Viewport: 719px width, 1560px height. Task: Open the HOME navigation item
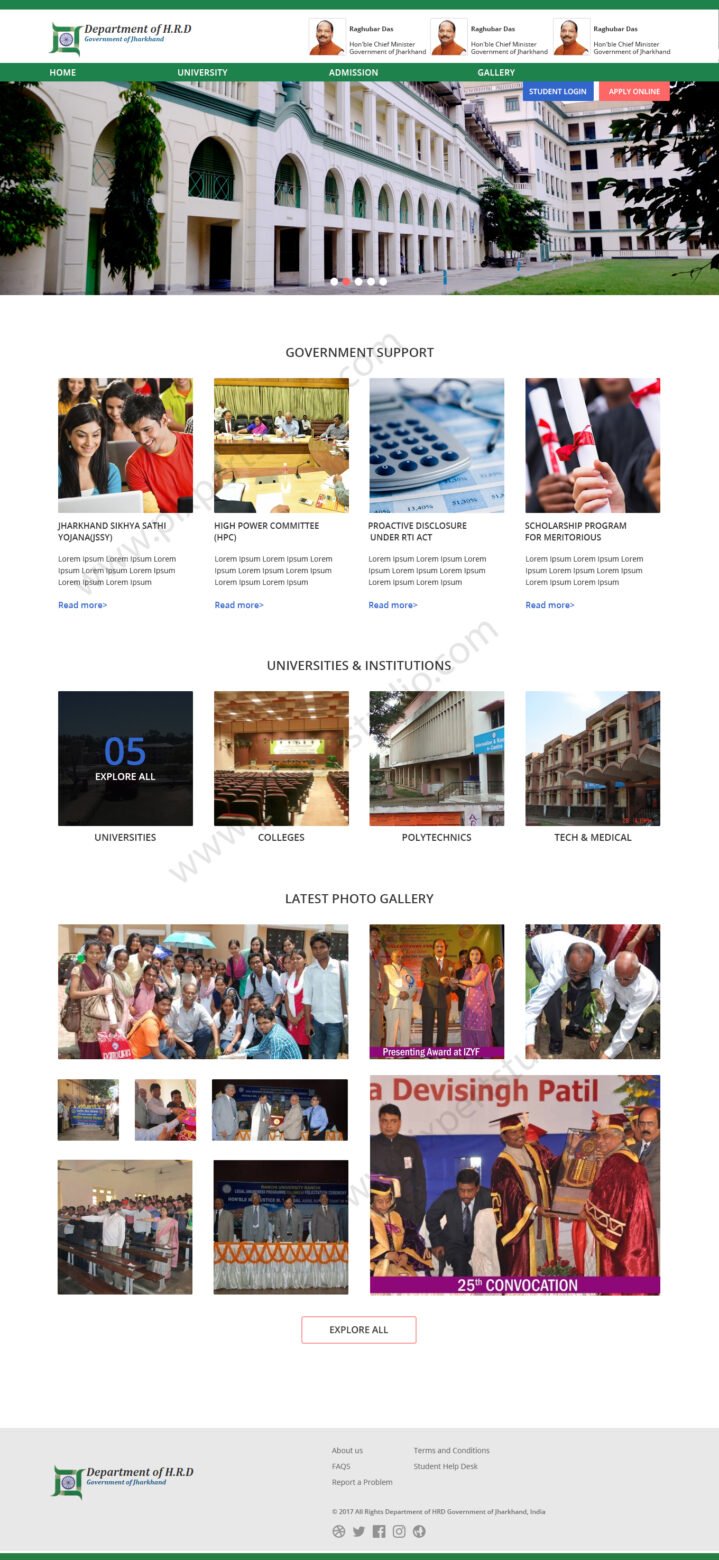click(62, 73)
